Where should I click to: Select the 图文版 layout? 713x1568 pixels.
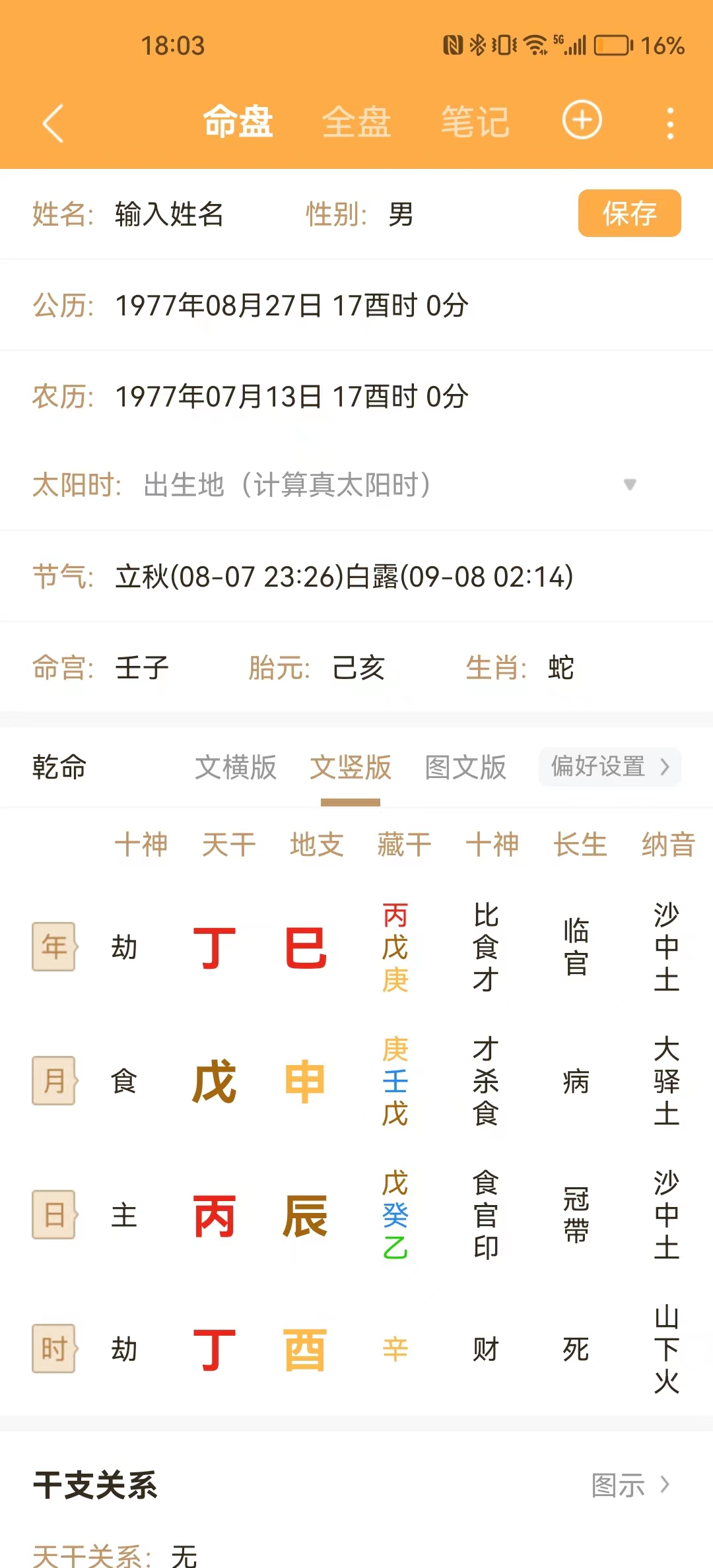pyautogui.click(x=465, y=768)
